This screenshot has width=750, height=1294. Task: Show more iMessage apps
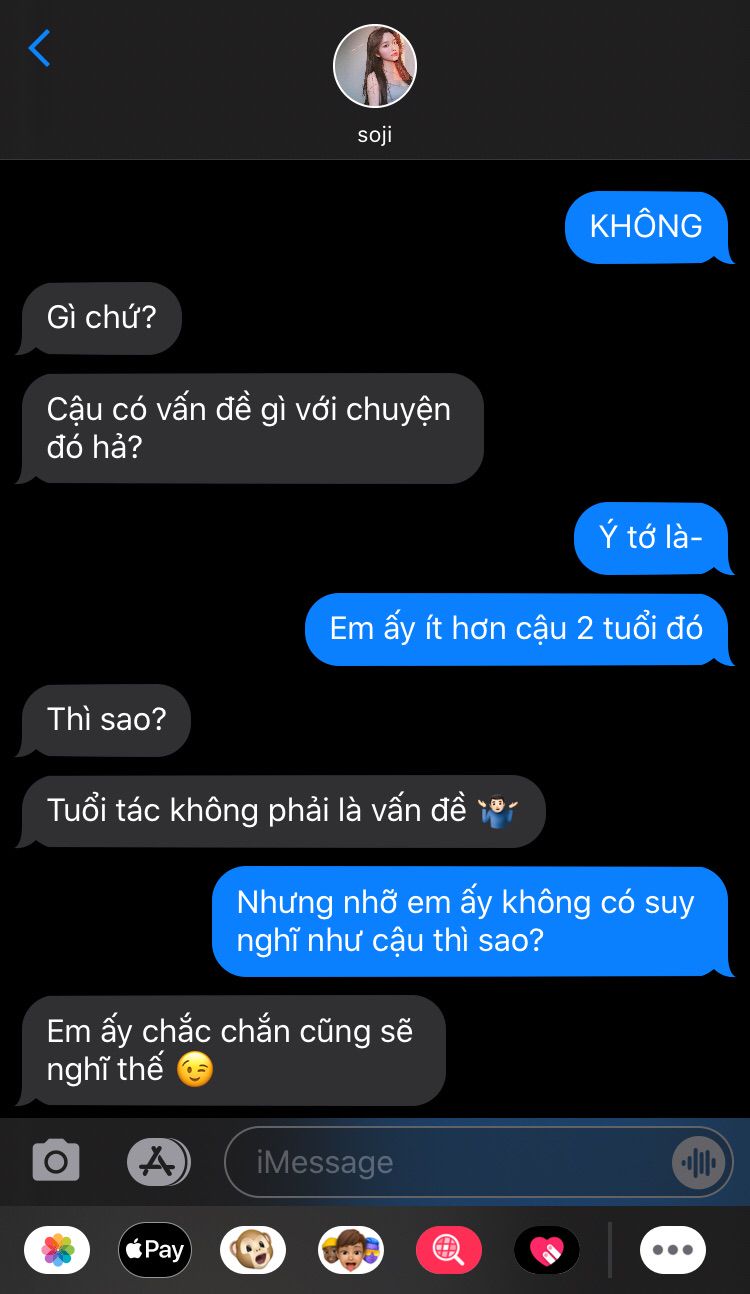coord(673,1250)
